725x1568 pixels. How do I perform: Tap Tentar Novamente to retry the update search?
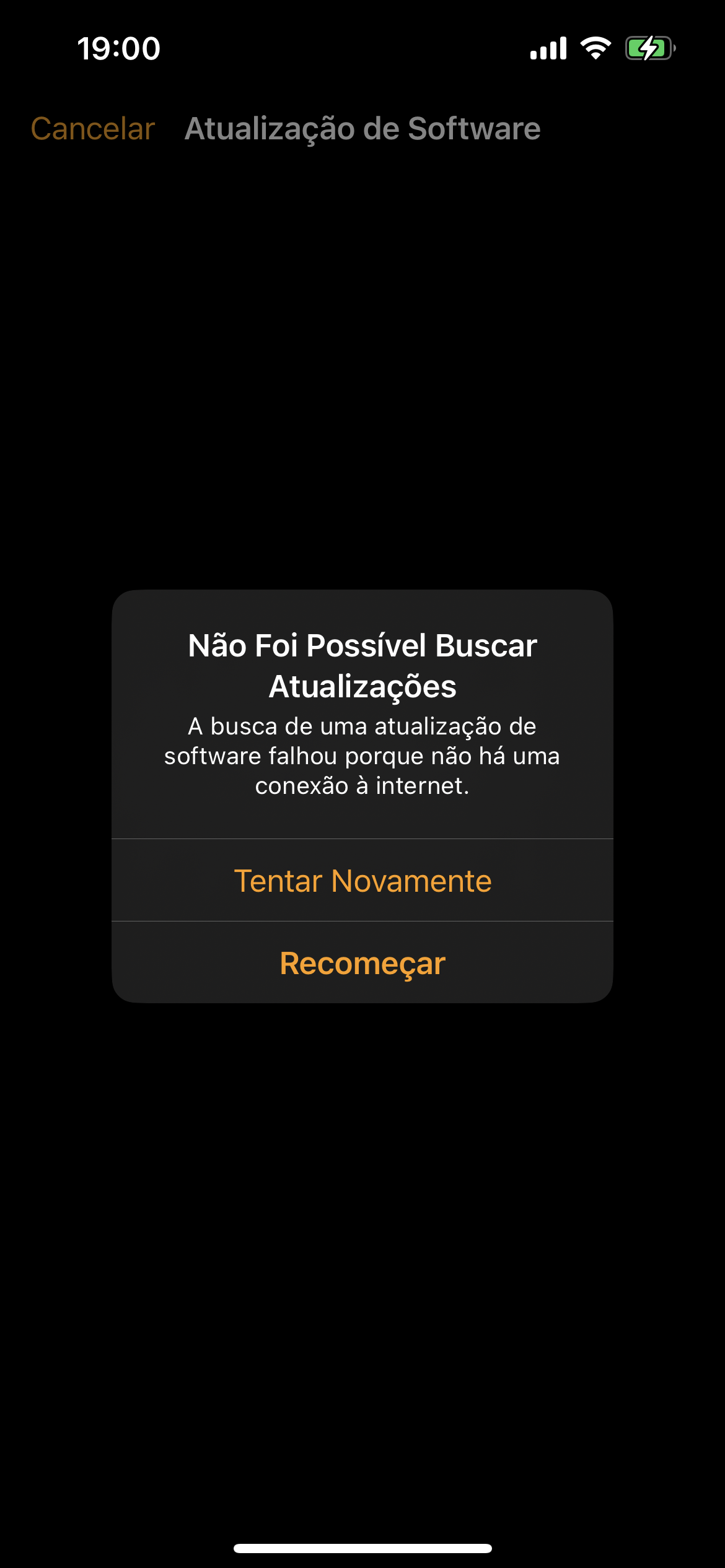coord(362,881)
